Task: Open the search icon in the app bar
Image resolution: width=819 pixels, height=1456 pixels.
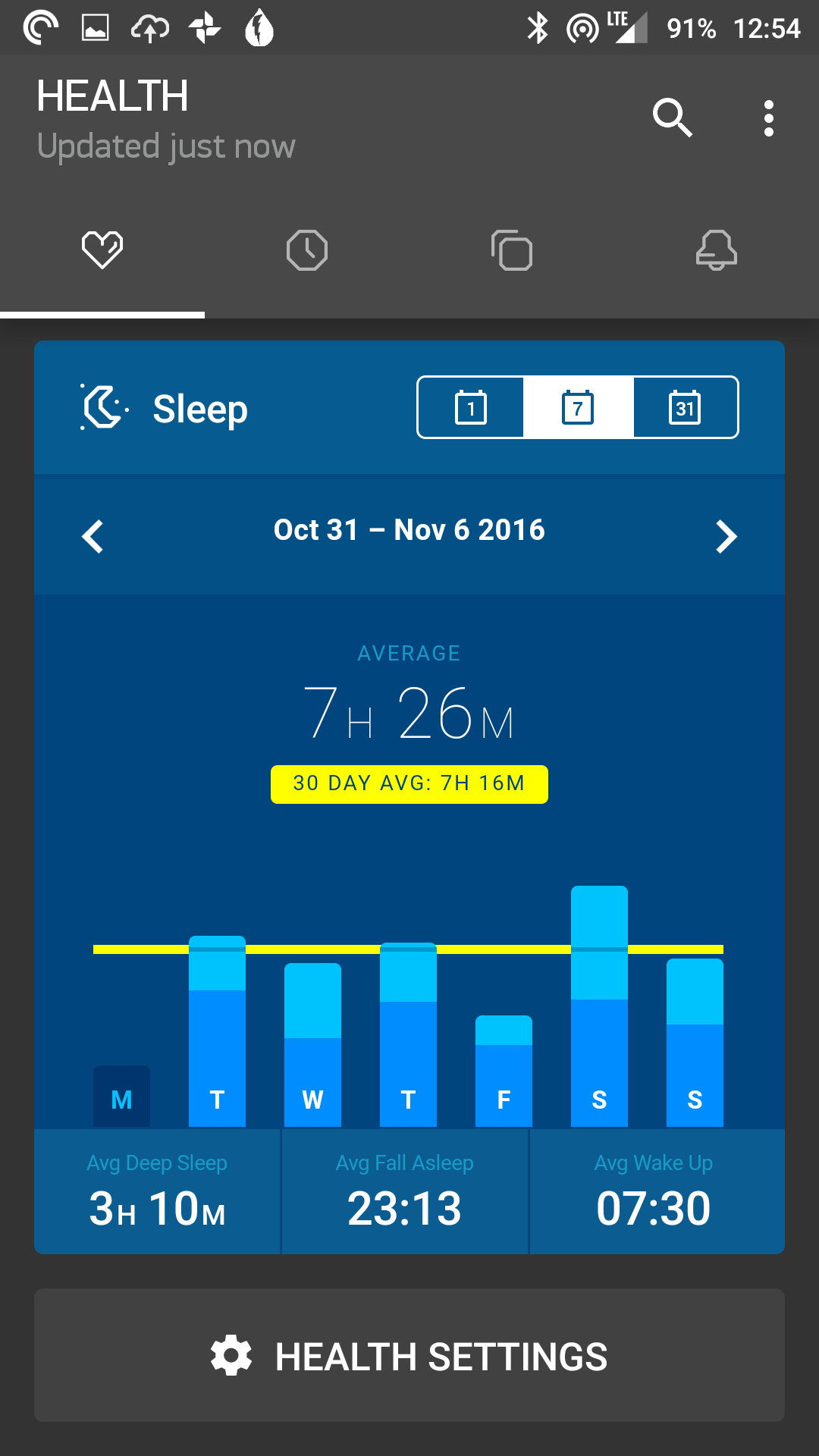Action: click(x=673, y=118)
